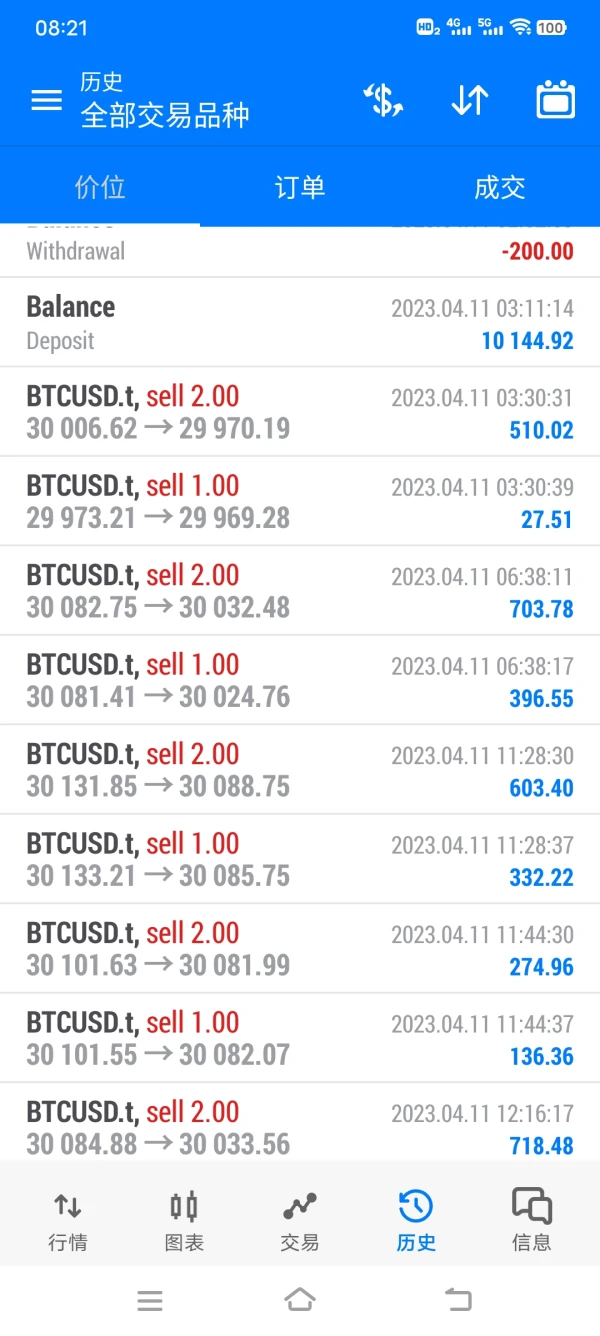600x1336 pixels.
Task: Open the BTCUSD.t trade with profit 396.55
Action: 300,680
